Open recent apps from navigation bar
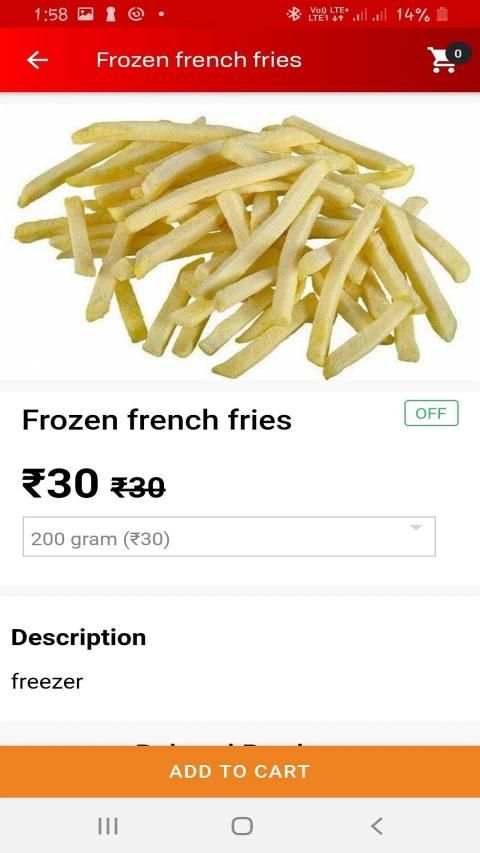The width and height of the screenshot is (480, 853). [108, 826]
